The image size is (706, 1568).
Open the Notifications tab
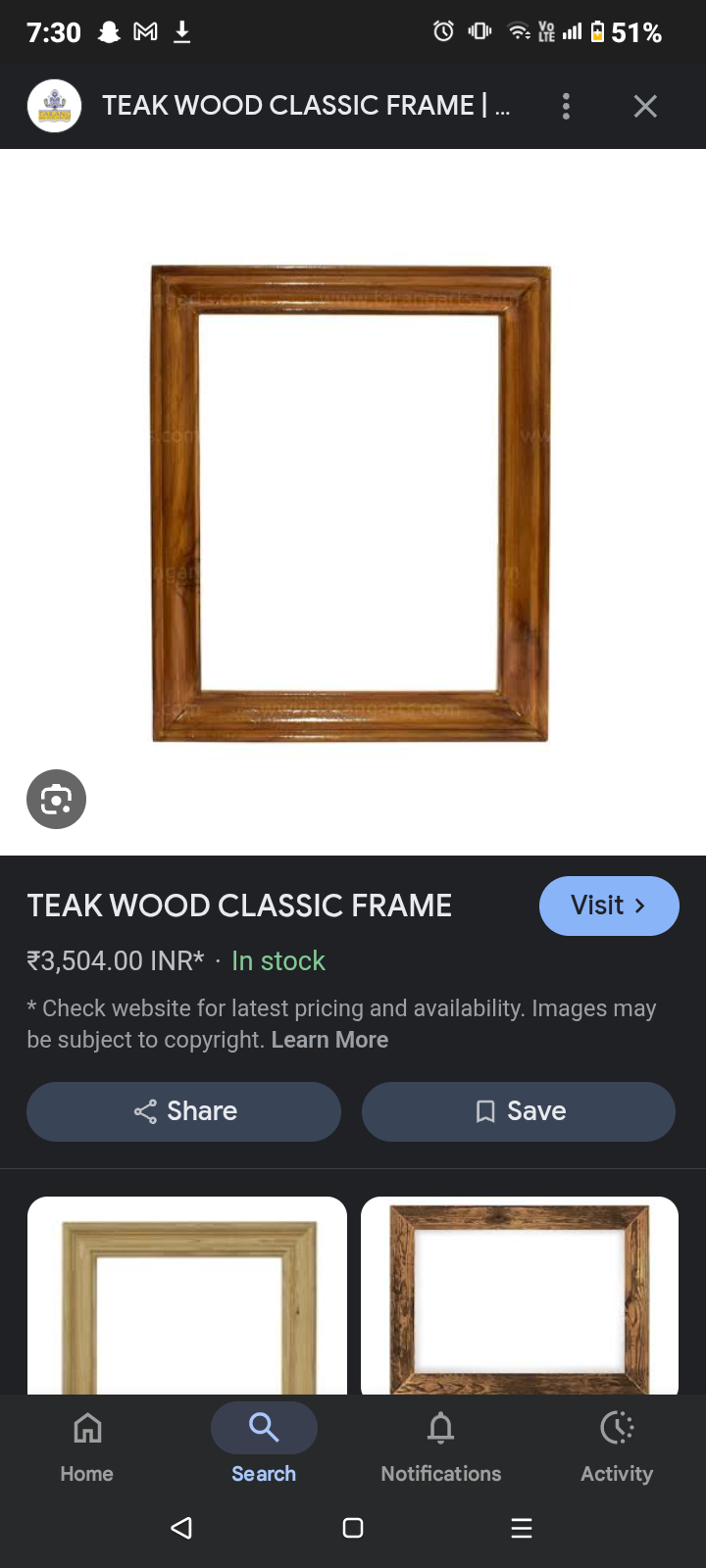coord(440,1446)
